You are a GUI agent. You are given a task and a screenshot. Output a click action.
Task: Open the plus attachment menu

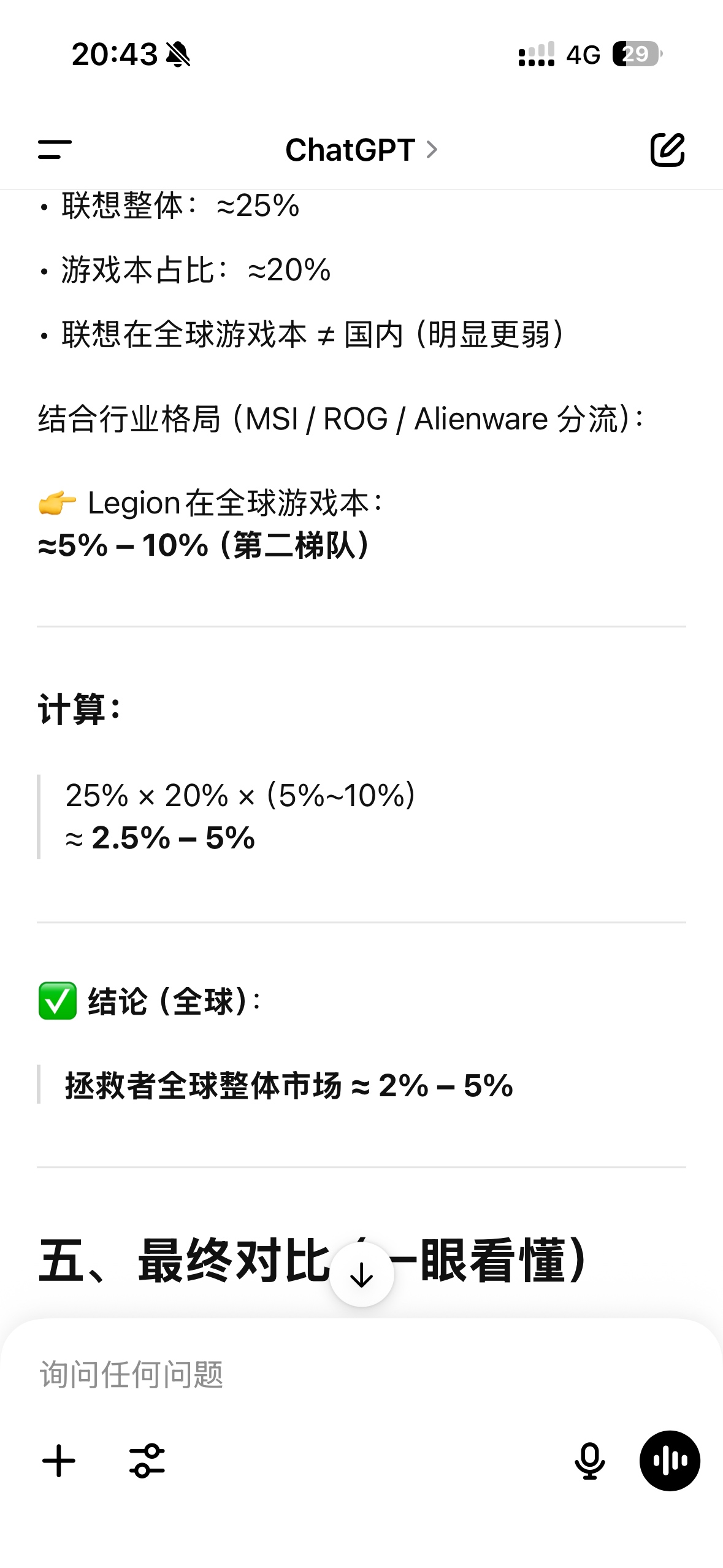(x=59, y=1461)
